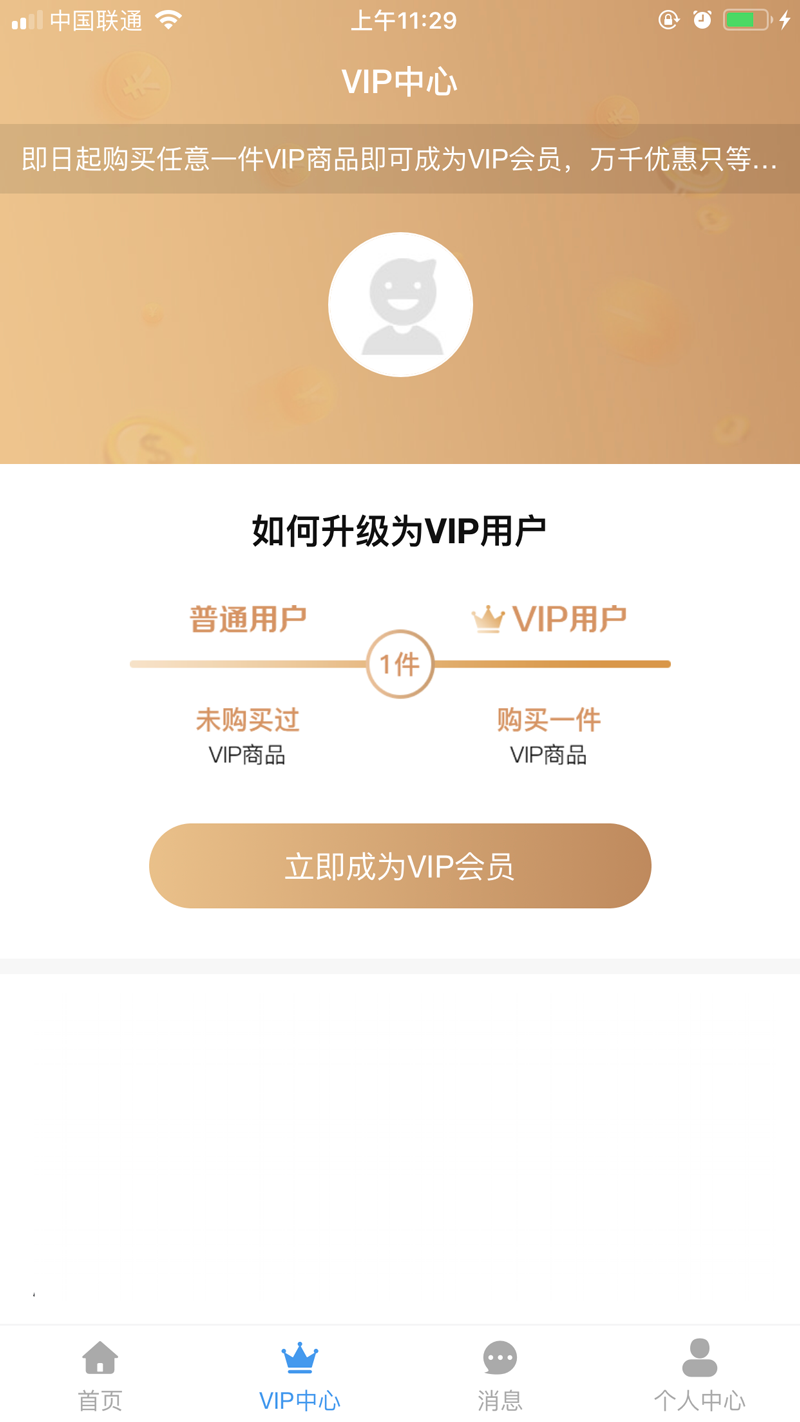Tap 立即成为VIP会员 button
Screen dimensions: 800x1422
point(400,866)
